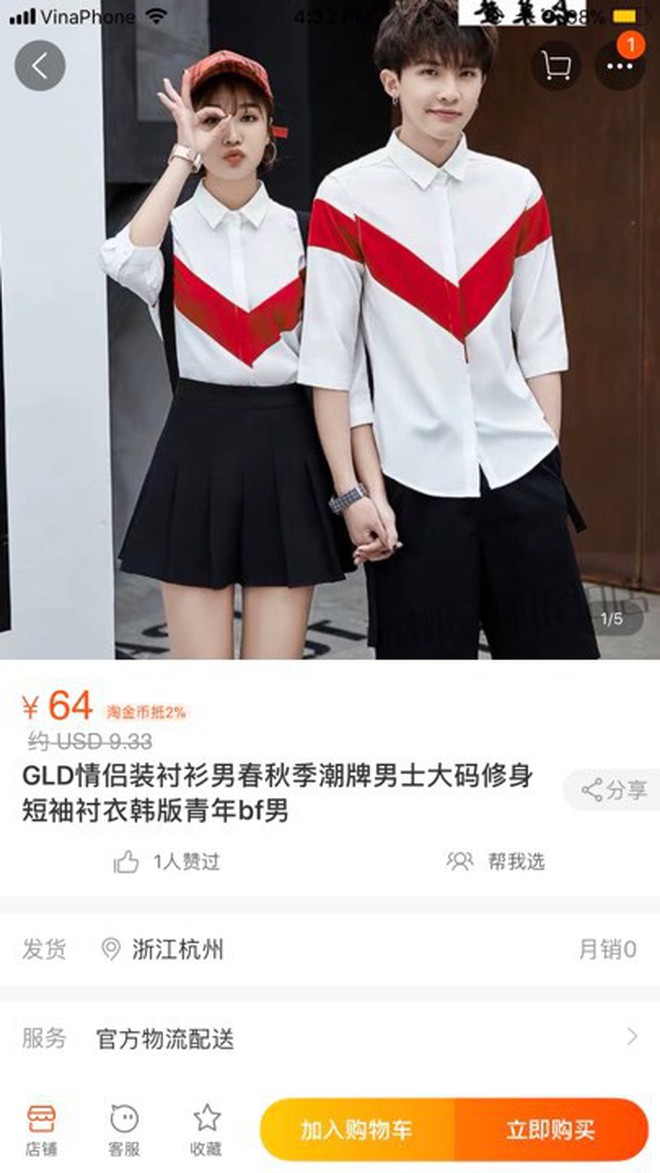Open the shopping cart icon

coord(556,66)
